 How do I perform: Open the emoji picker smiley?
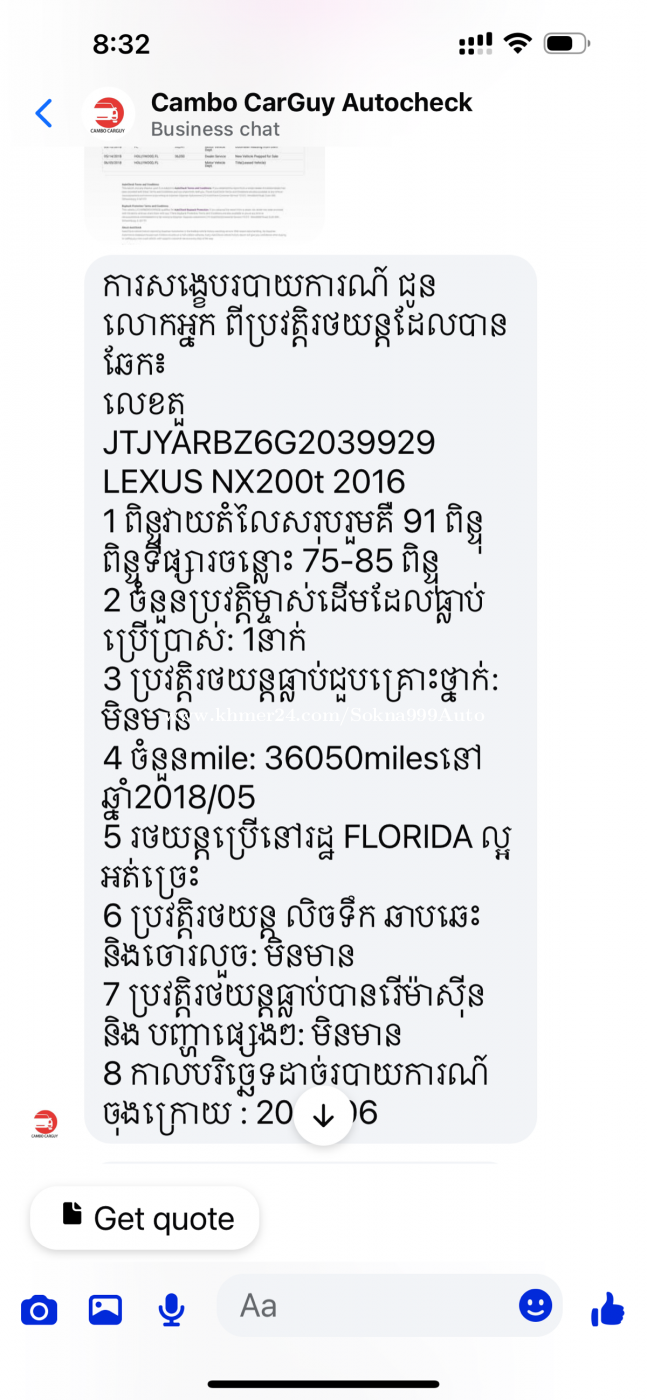click(x=536, y=1305)
